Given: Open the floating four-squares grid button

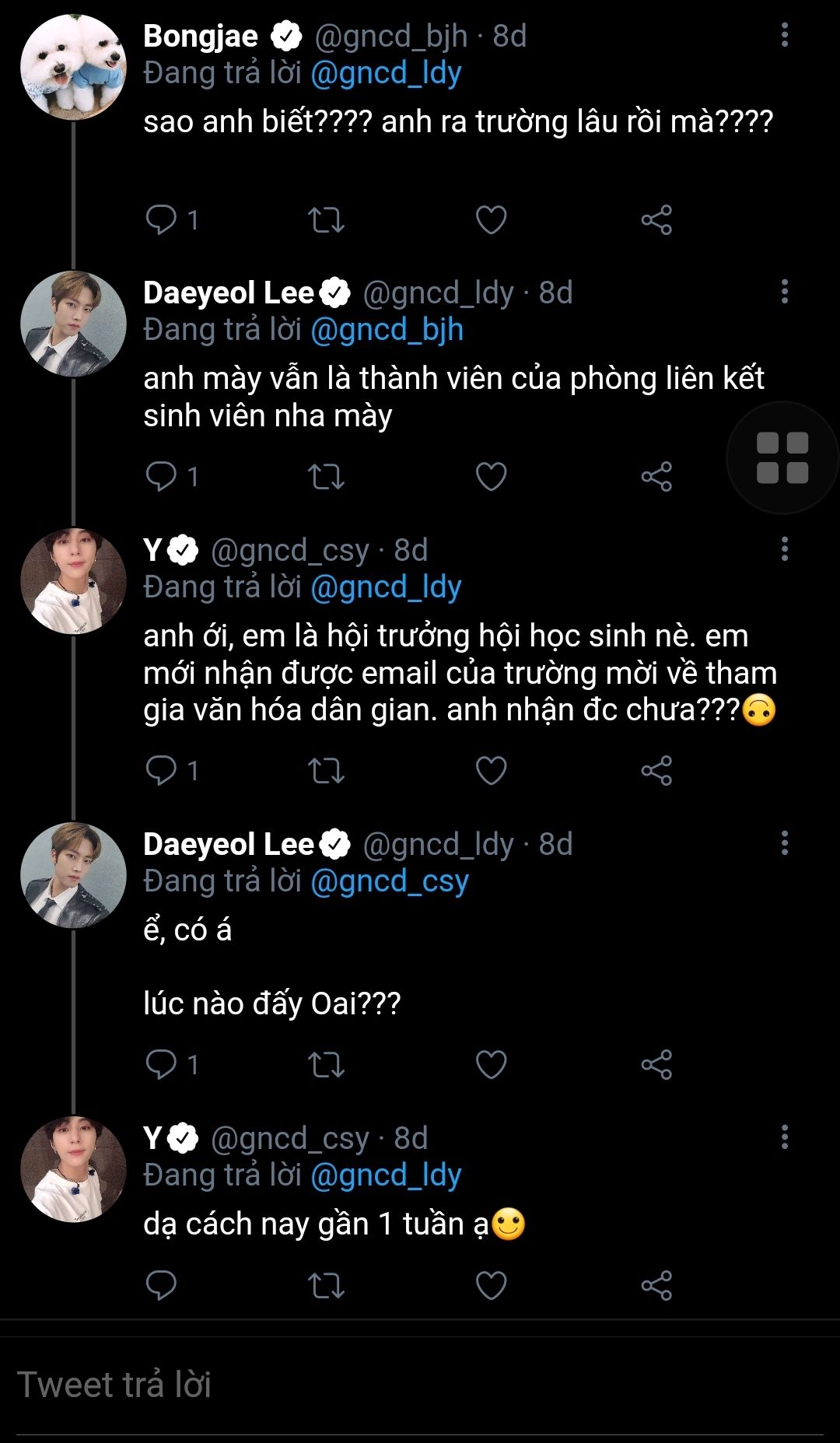Looking at the screenshot, I should coord(782,457).
